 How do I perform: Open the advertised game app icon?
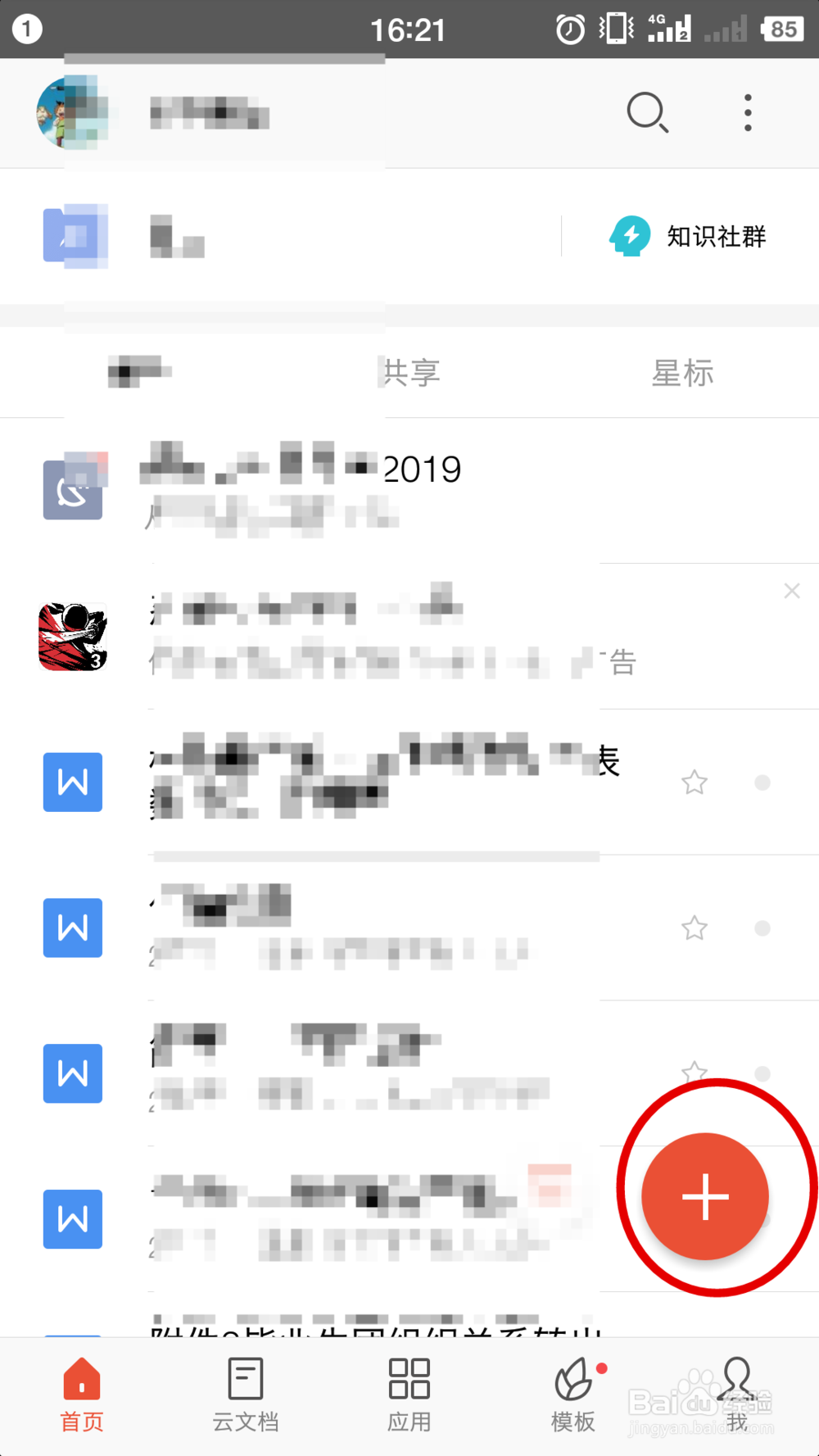click(x=72, y=638)
